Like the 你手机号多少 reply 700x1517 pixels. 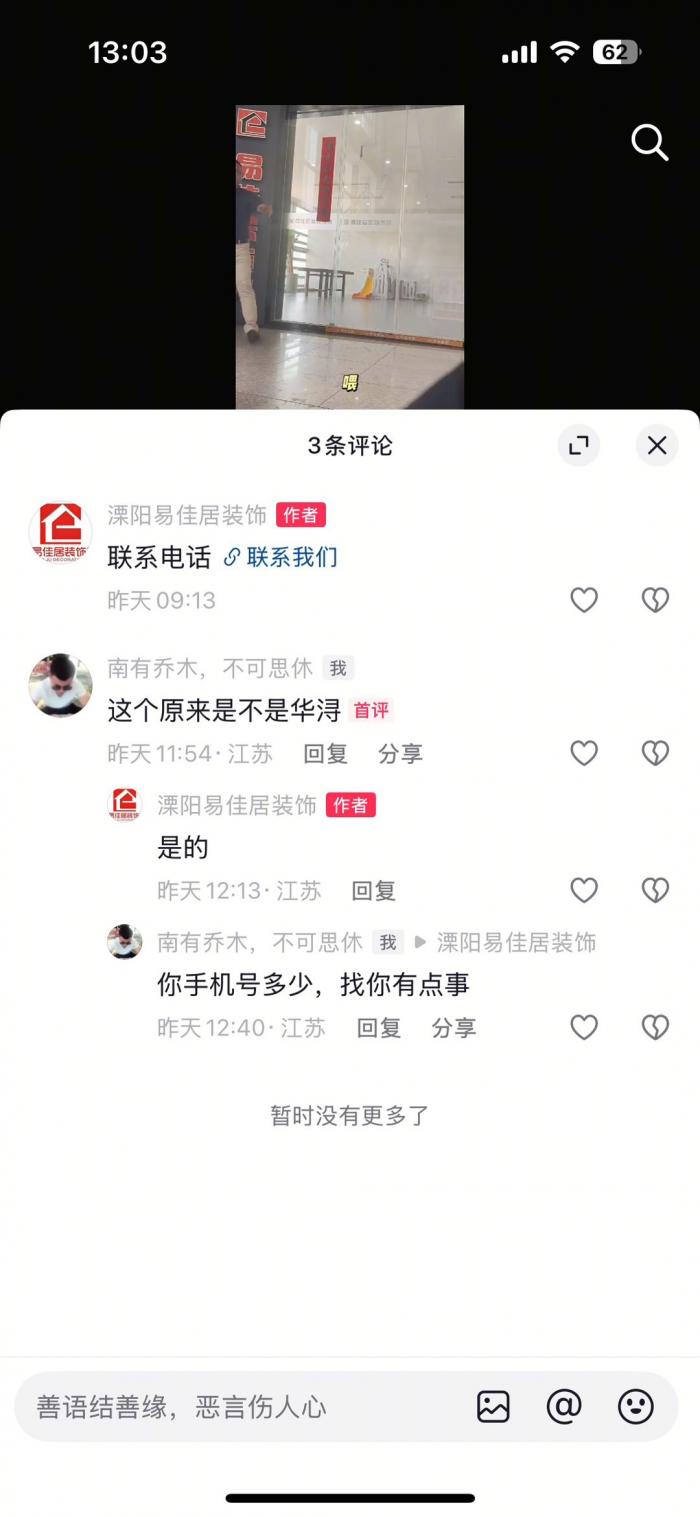(x=584, y=1027)
